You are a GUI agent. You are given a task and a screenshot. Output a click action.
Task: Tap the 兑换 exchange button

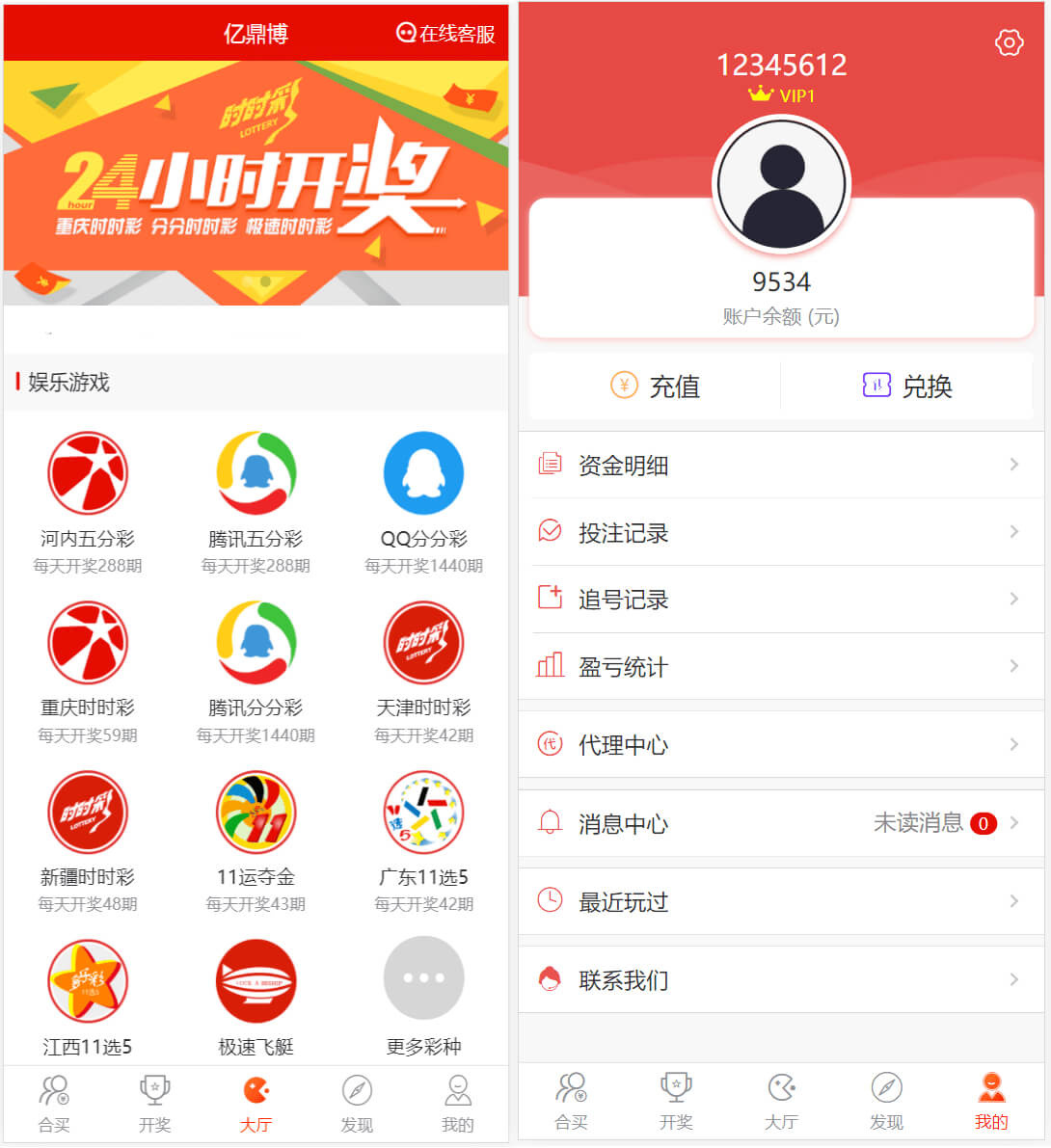[x=907, y=387]
